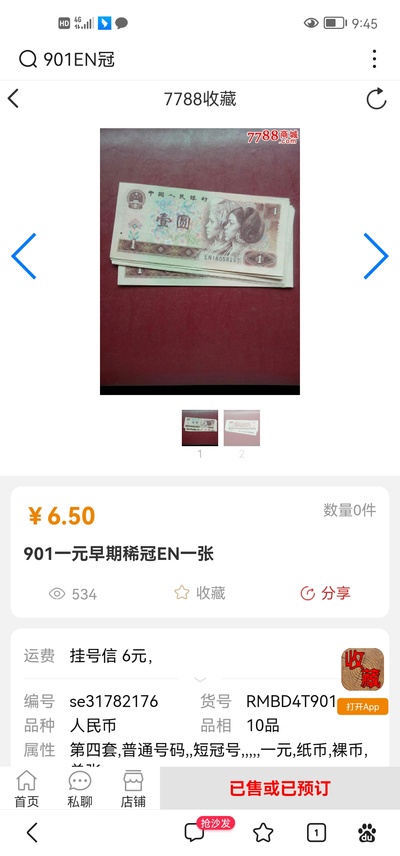Screen dimensions: 400x856
Task: Show the previous product photo
Action: click(24, 256)
